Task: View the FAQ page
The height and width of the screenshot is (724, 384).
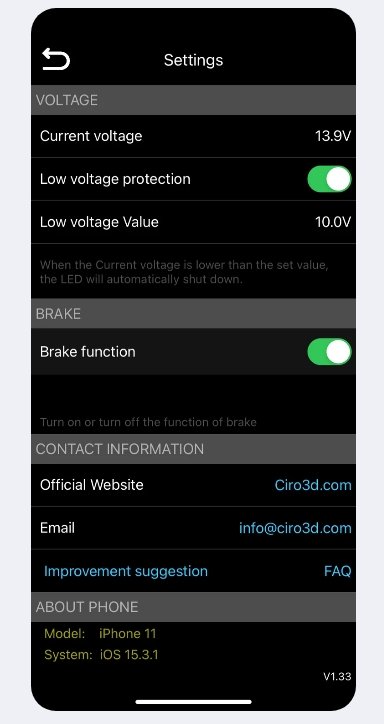Action: [x=337, y=571]
